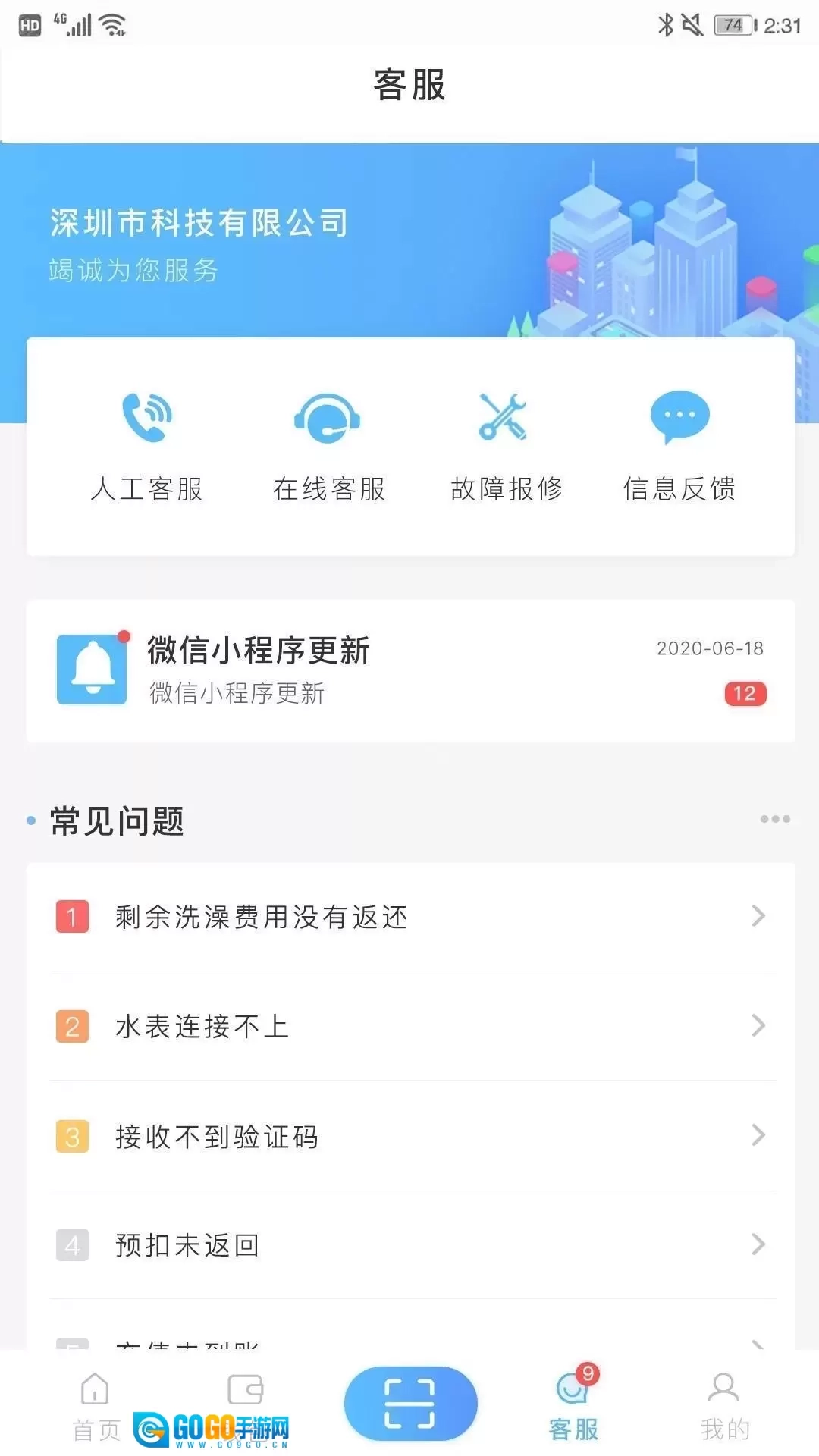Viewport: 819px width, 1456px height.
Task: Open question 剩余洗澡费用没有返还
Action: [x=409, y=917]
